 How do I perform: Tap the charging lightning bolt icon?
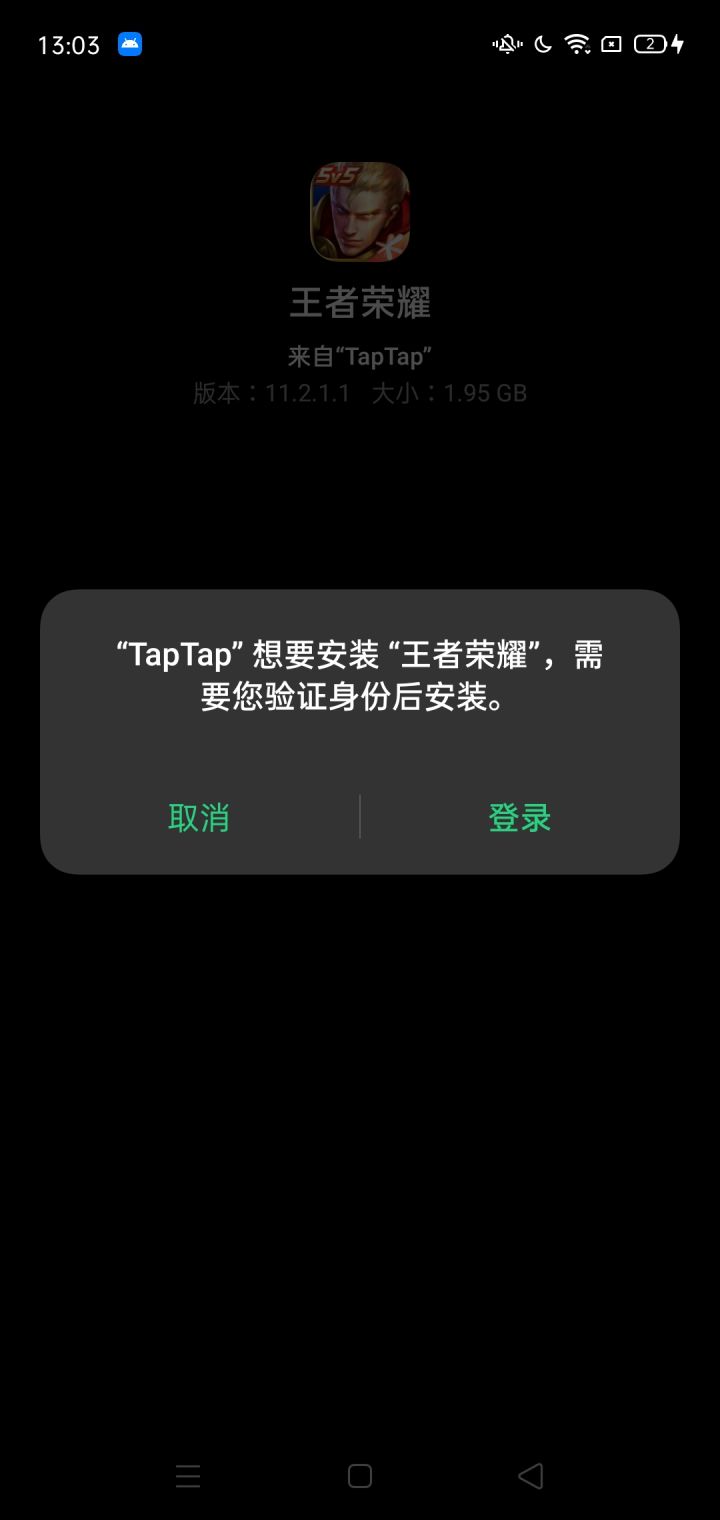pyautogui.click(x=678, y=44)
